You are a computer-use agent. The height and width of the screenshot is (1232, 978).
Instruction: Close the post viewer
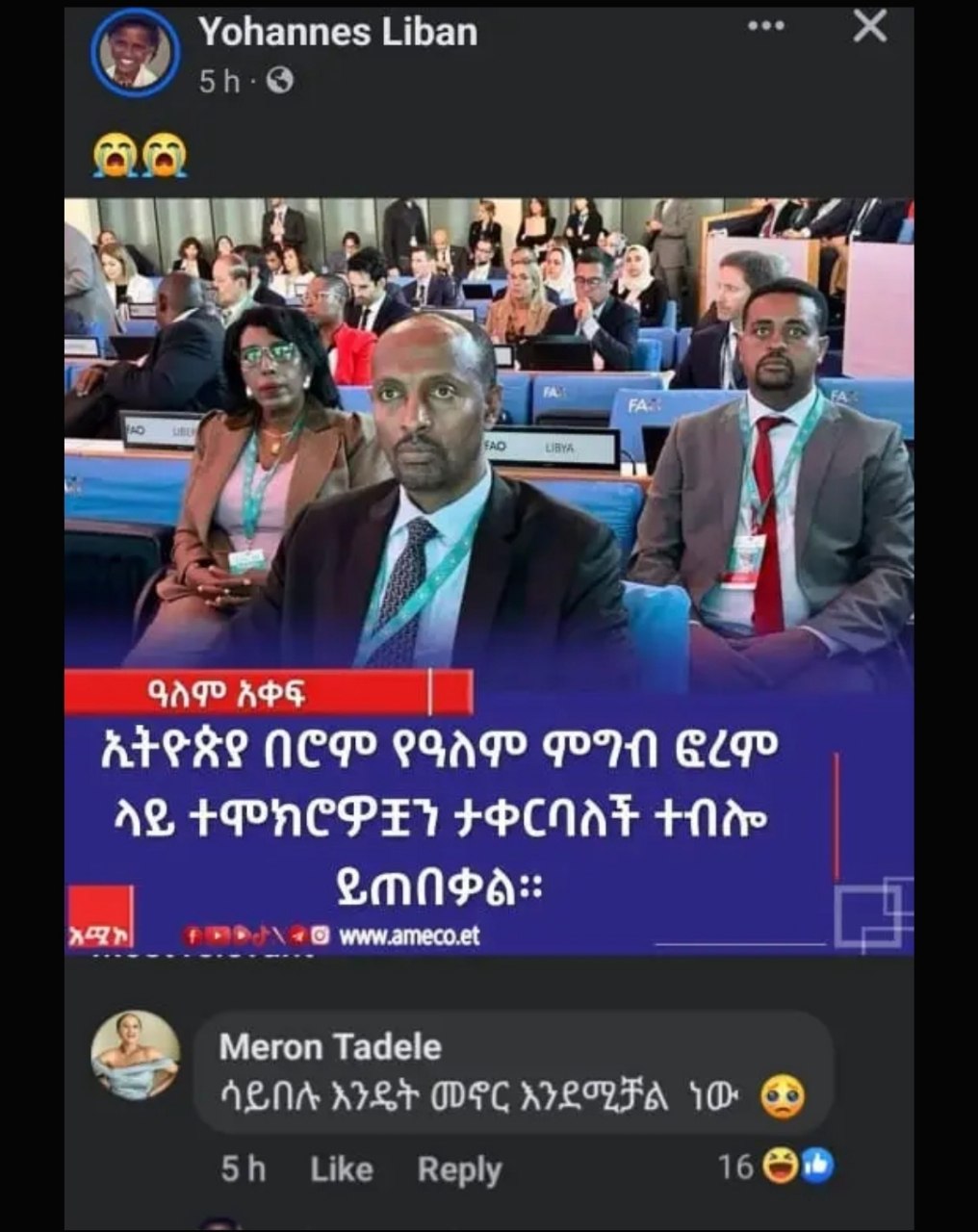click(x=869, y=27)
